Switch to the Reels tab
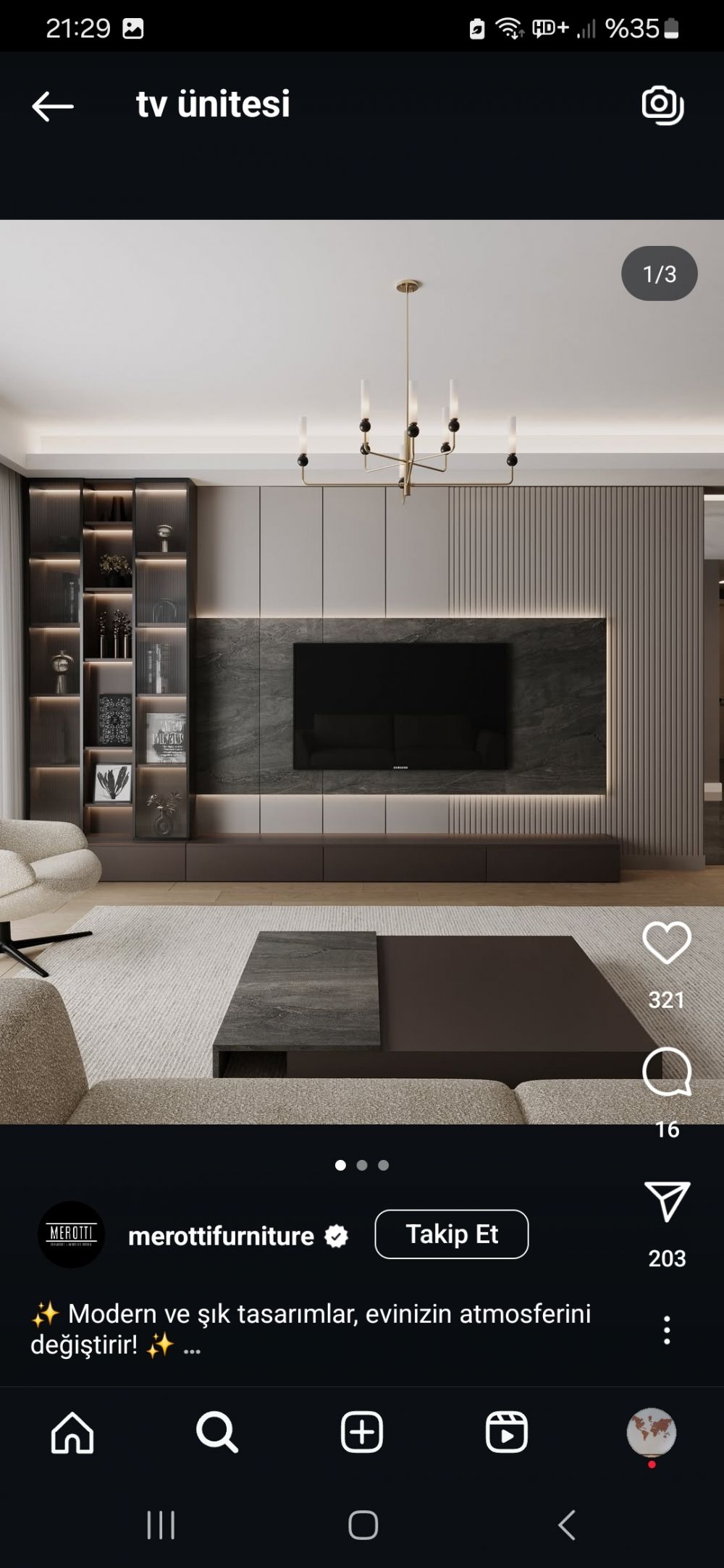The height and width of the screenshot is (1568, 724). (x=506, y=1432)
